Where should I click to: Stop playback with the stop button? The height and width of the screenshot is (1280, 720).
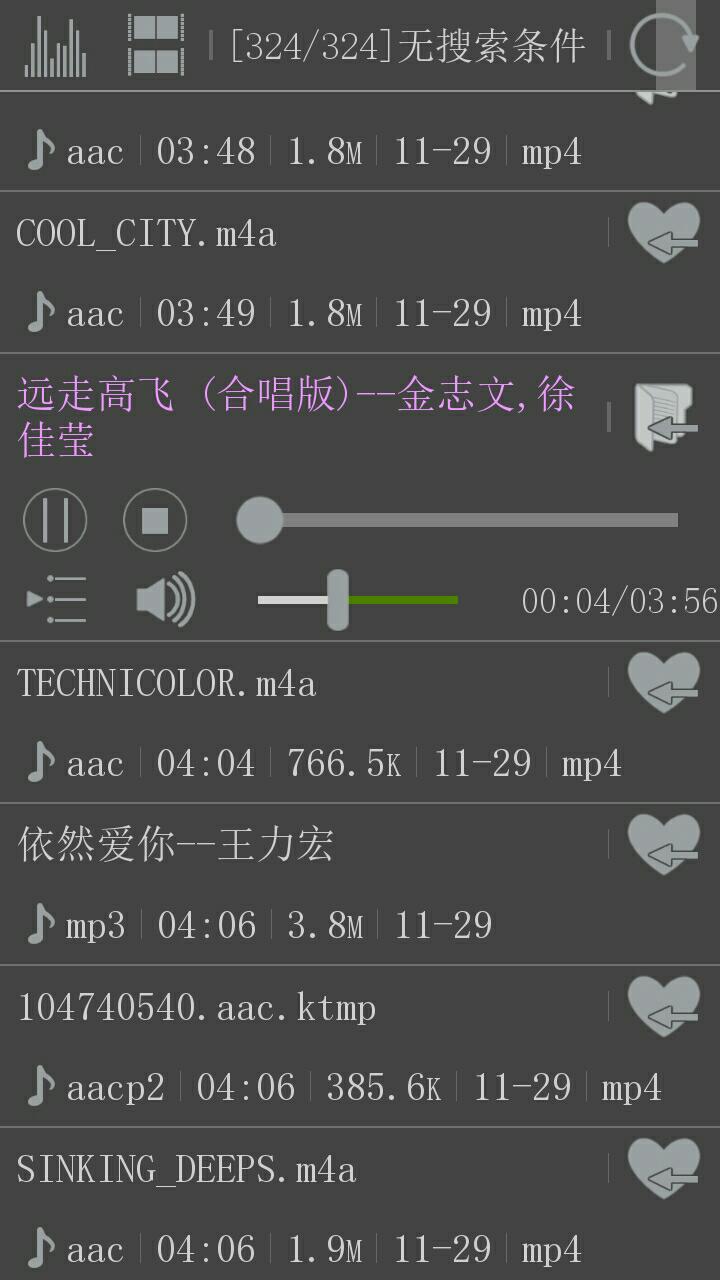coord(155,520)
